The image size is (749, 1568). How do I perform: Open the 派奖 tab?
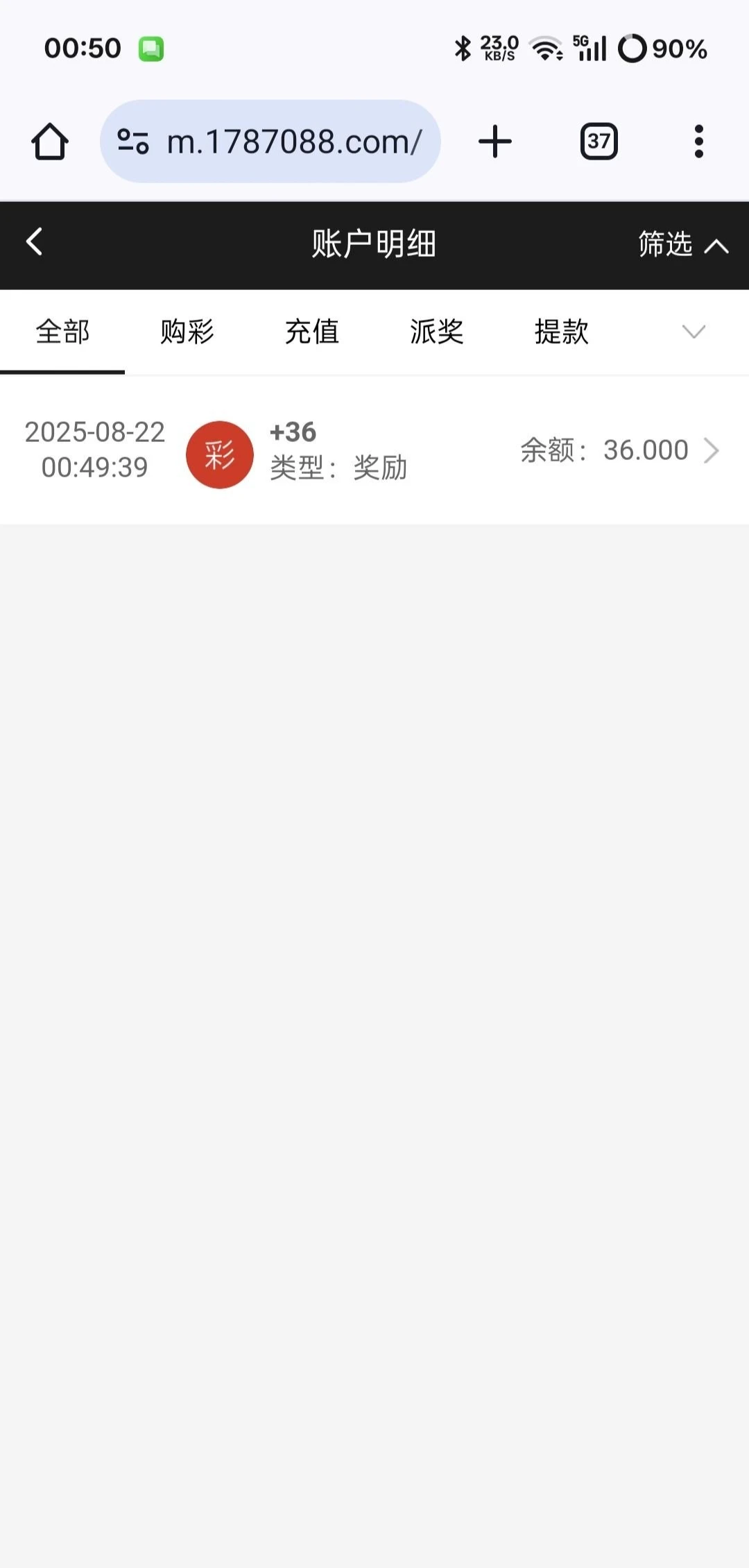(x=436, y=332)
